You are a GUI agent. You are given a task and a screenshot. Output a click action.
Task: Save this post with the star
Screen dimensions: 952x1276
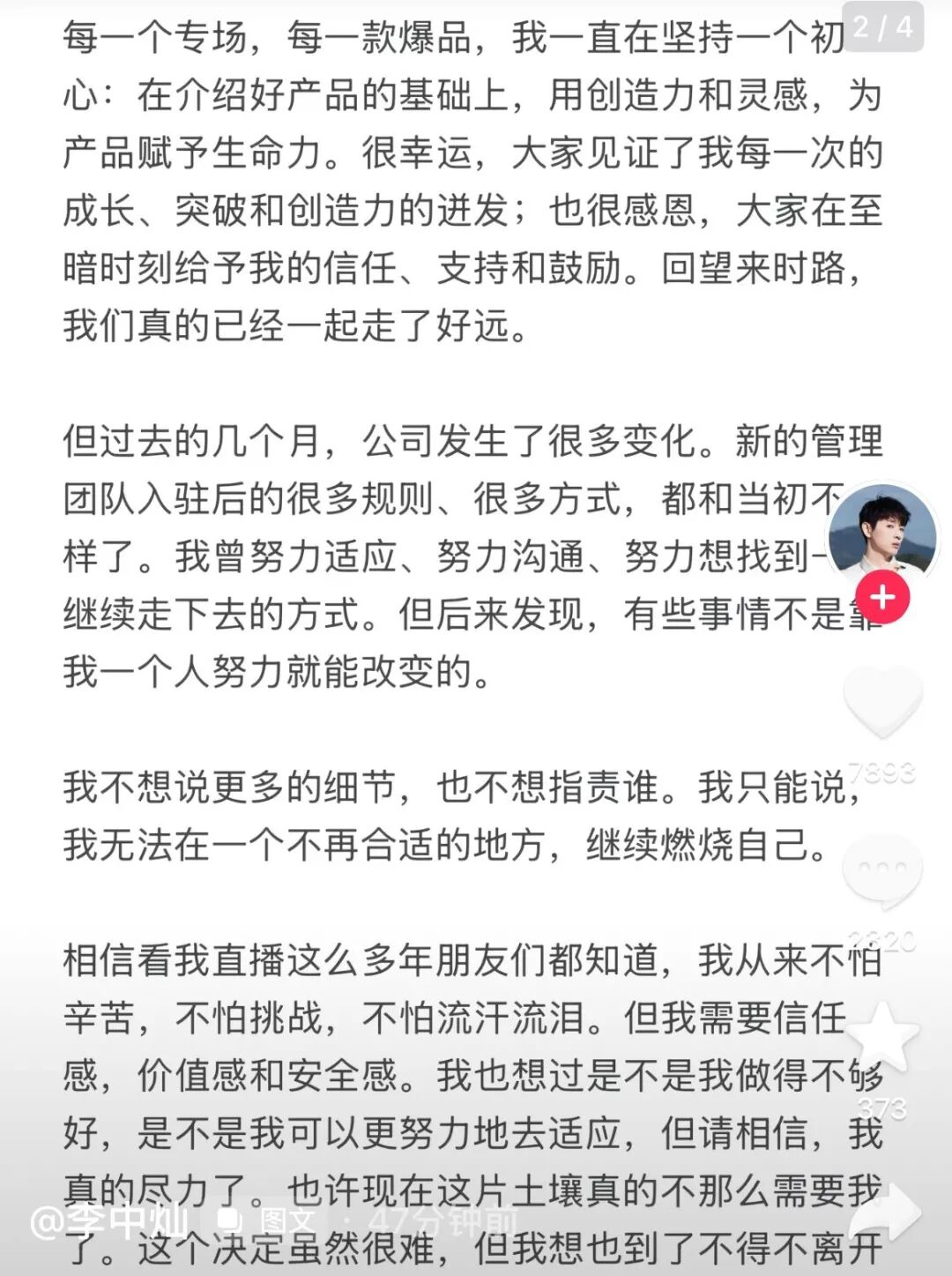(882, 1036)
